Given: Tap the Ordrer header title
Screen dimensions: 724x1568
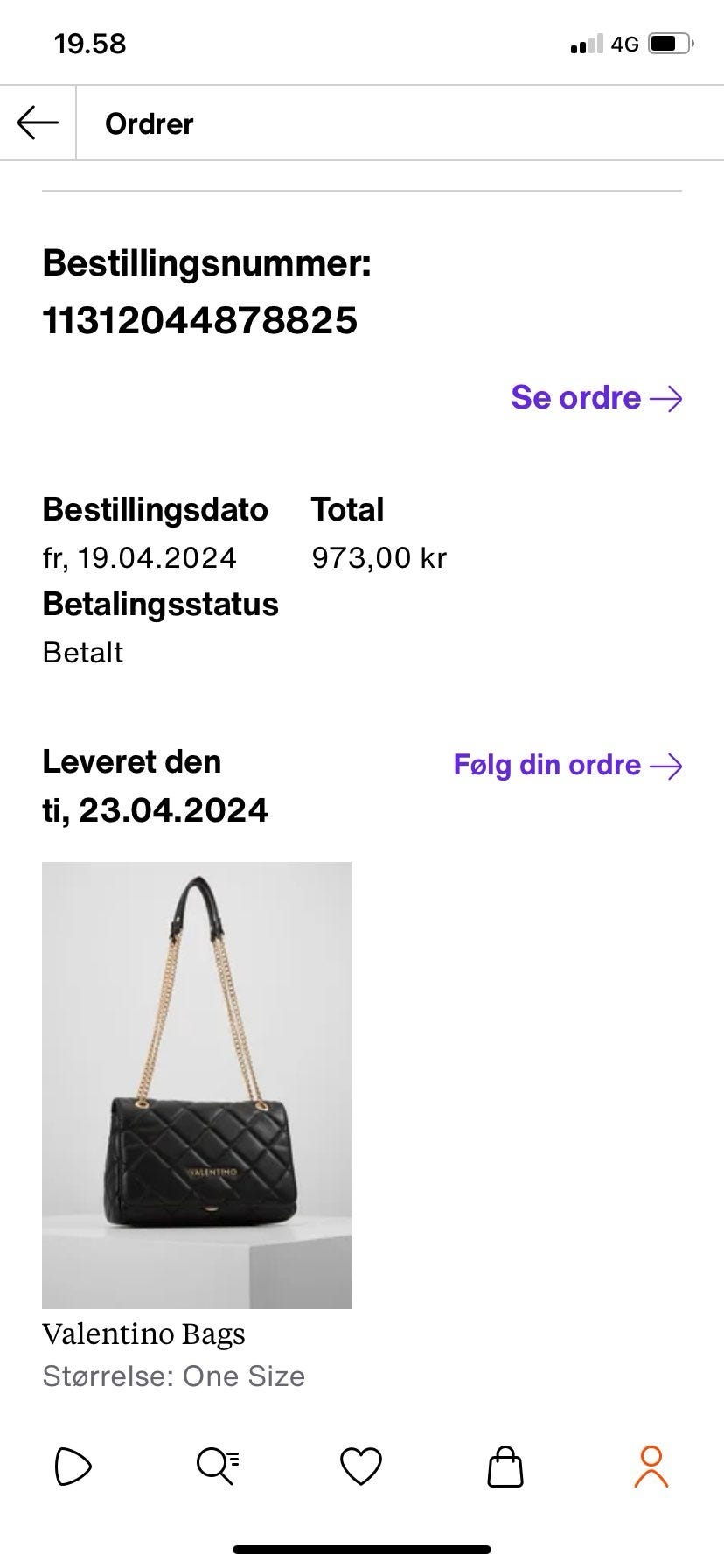Looking at the screenshot, I should (x=150, y=122).
